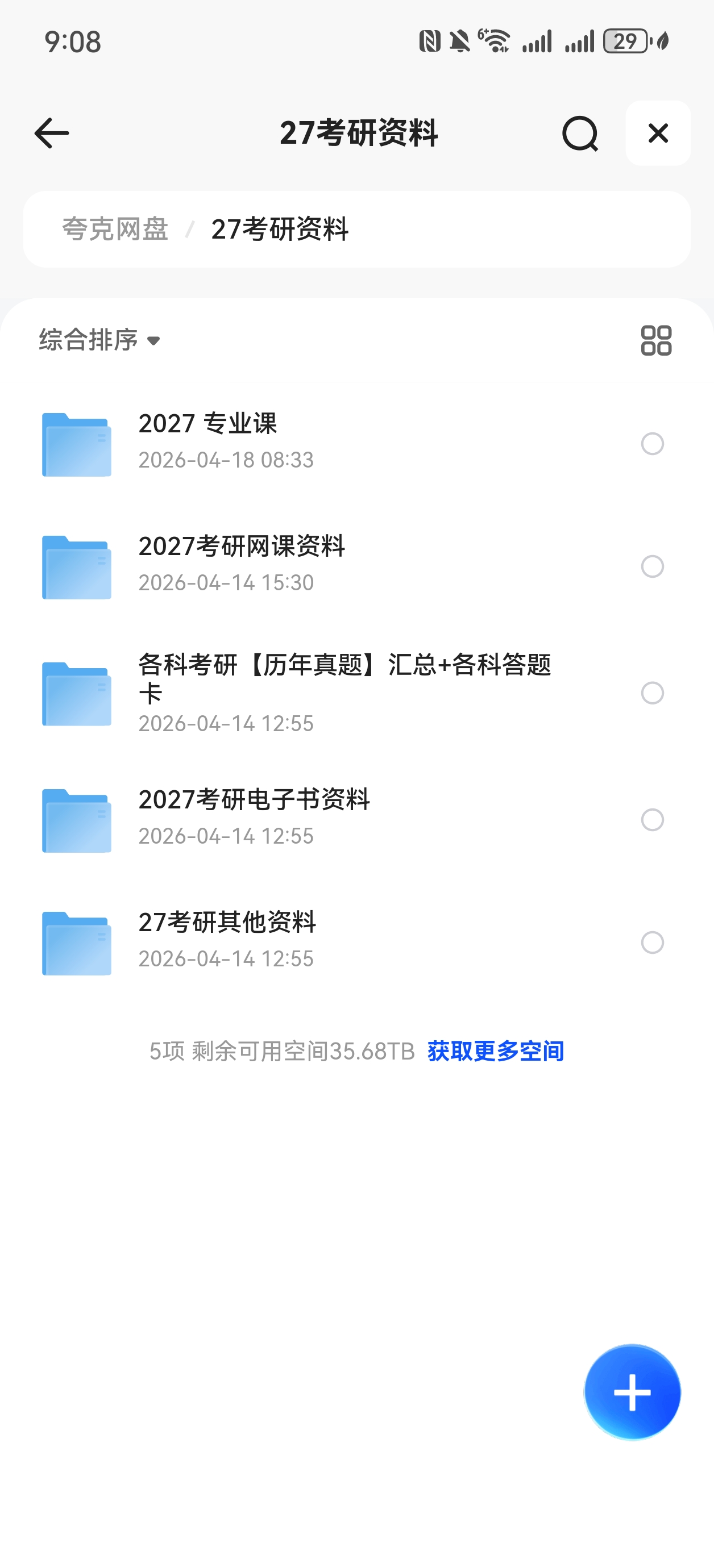Expand the 综合排序 sort dropdown
Screen dimensions: 714x1568
pyautogui.click(x=100, y=340)
